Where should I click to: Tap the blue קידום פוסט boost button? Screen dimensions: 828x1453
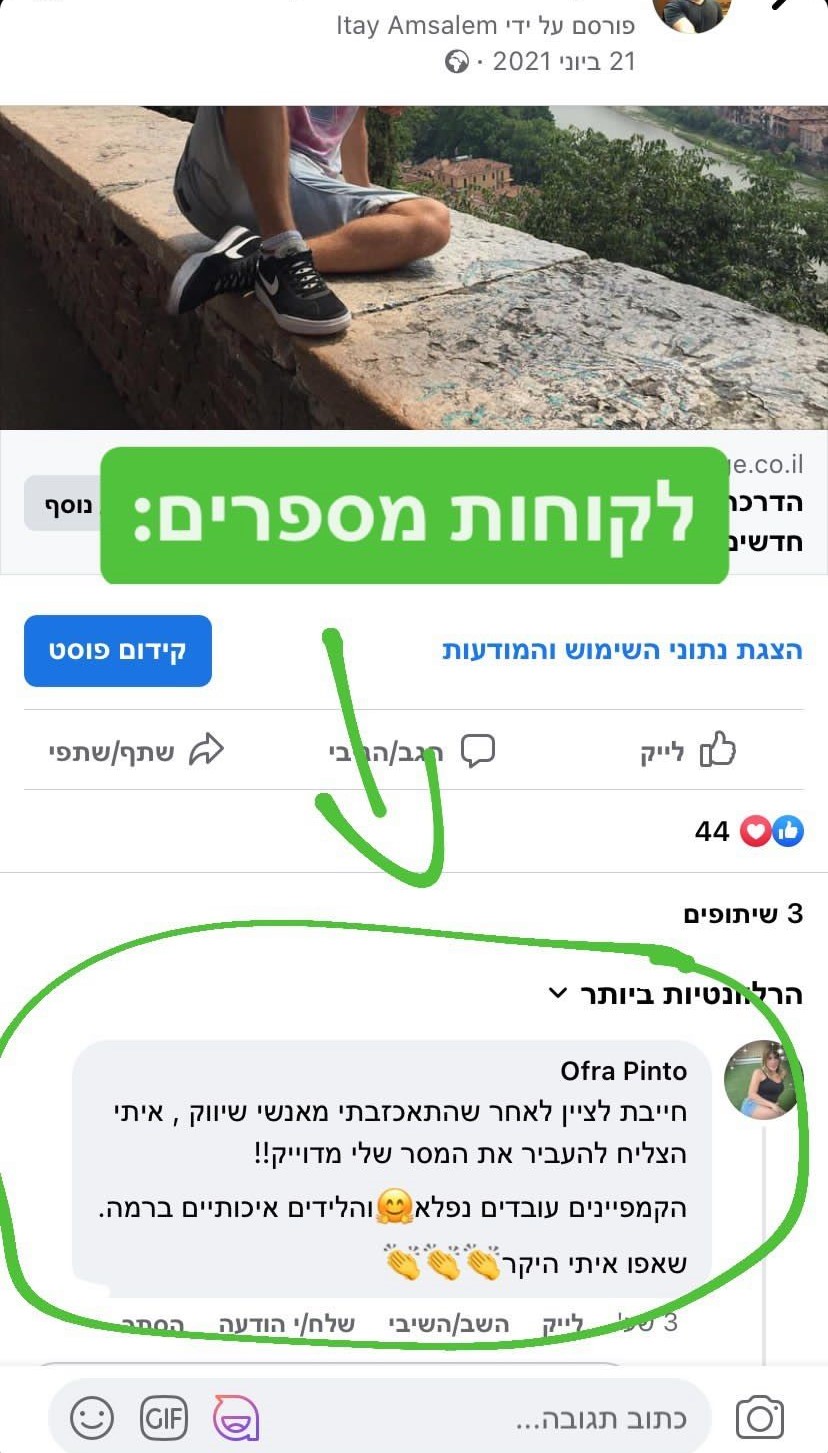point(118,651)
